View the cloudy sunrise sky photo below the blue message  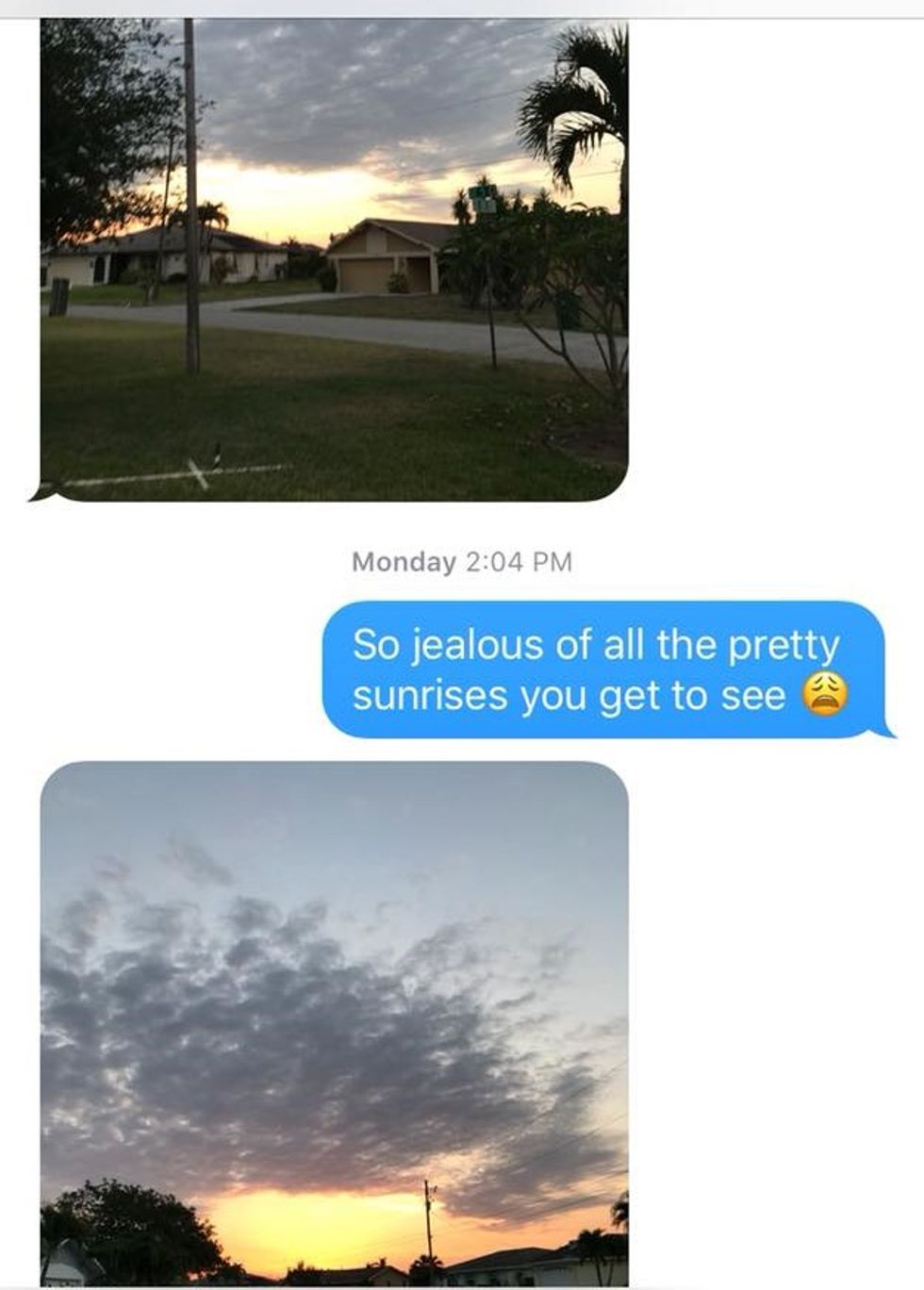[335, 1022]
